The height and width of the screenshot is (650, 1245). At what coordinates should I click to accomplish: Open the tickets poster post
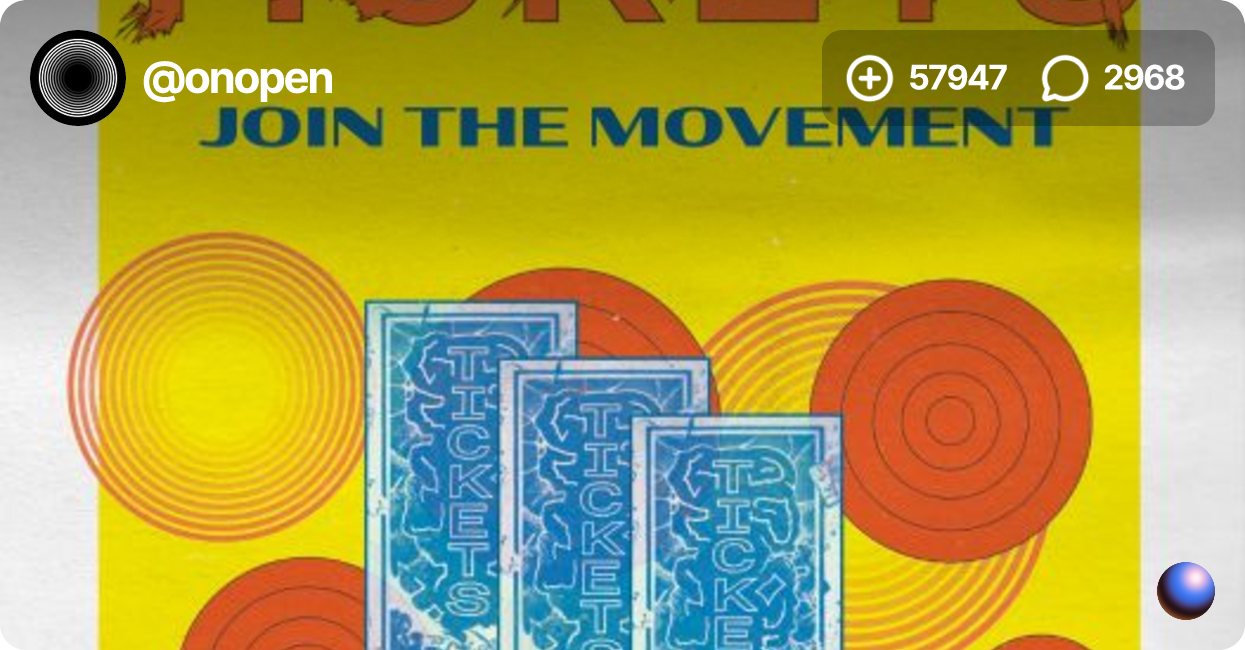pos(620,400)
